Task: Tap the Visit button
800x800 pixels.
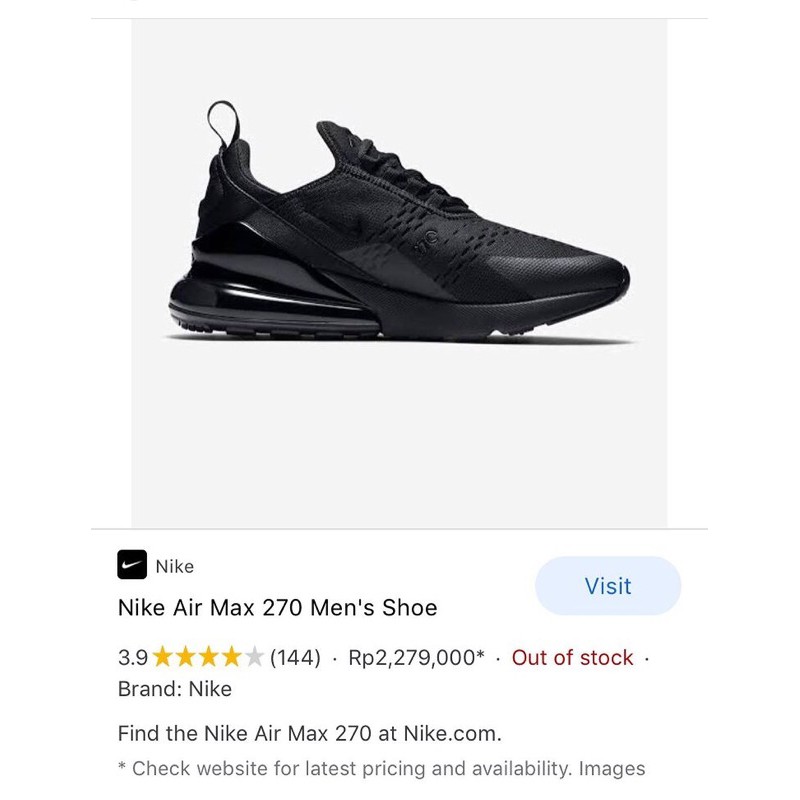Action: [x=608, y=586]
